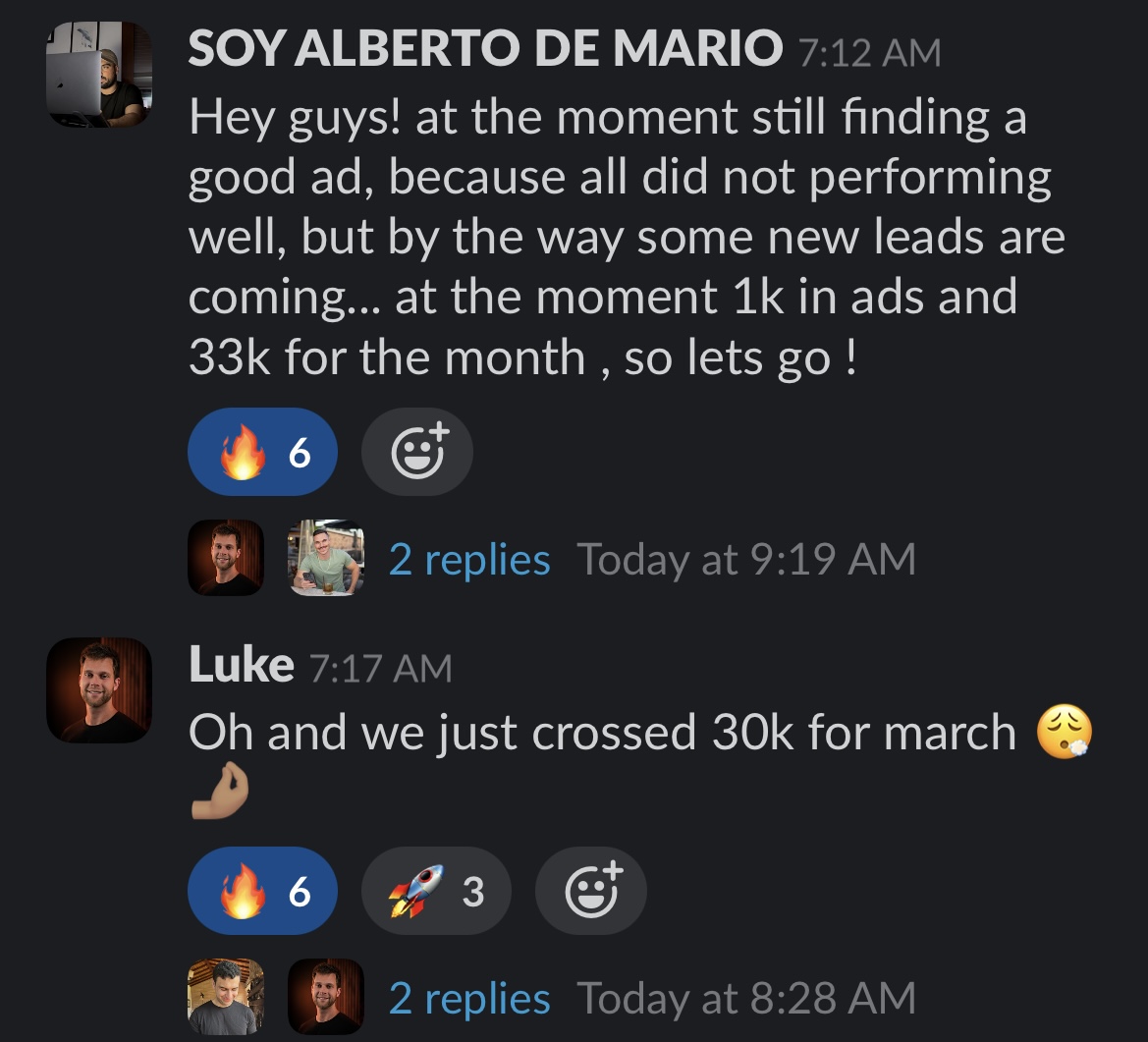The image size is (1148, 1042).
Task: Open Luke's profile picture
Action: [98, 689]
